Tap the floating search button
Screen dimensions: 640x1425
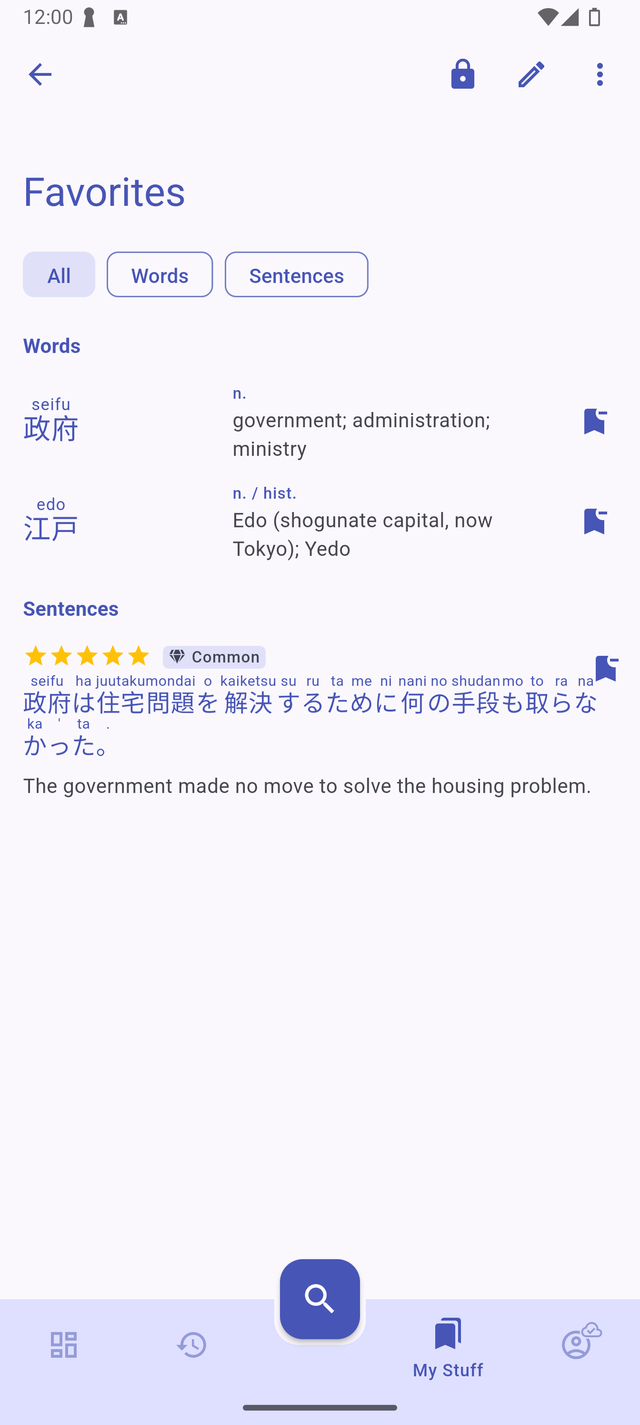pos(320,1299)
